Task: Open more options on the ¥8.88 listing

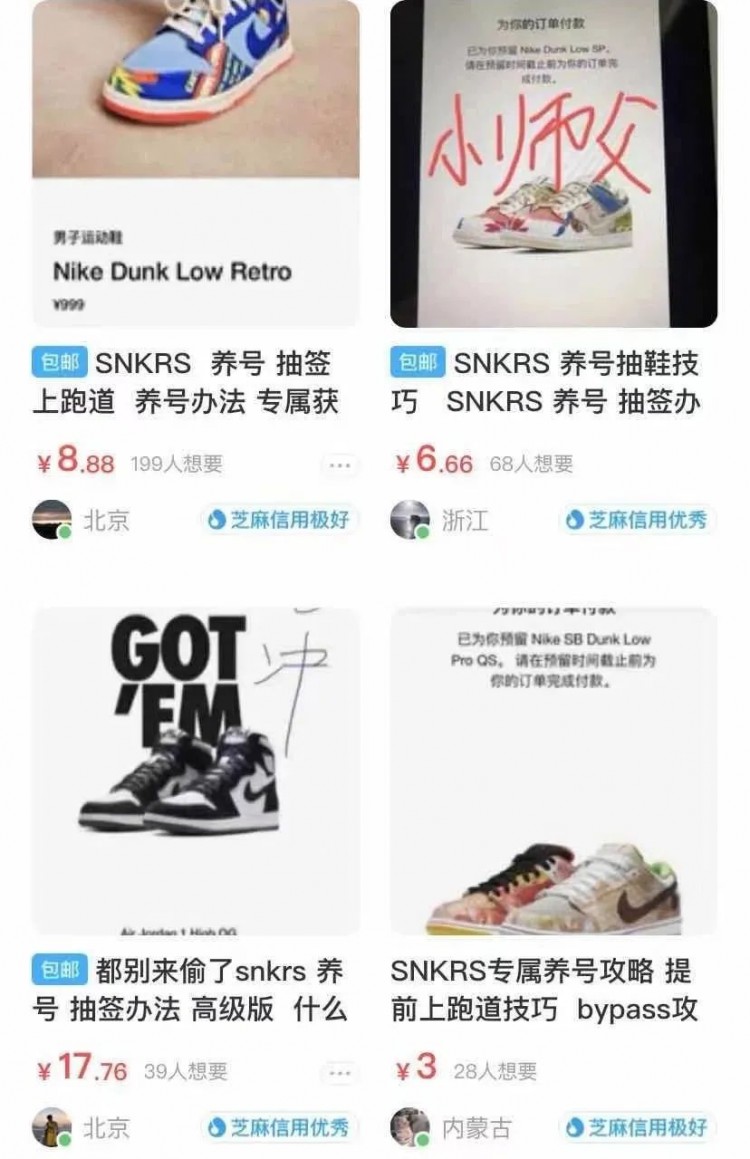Action: click(340, 465)
